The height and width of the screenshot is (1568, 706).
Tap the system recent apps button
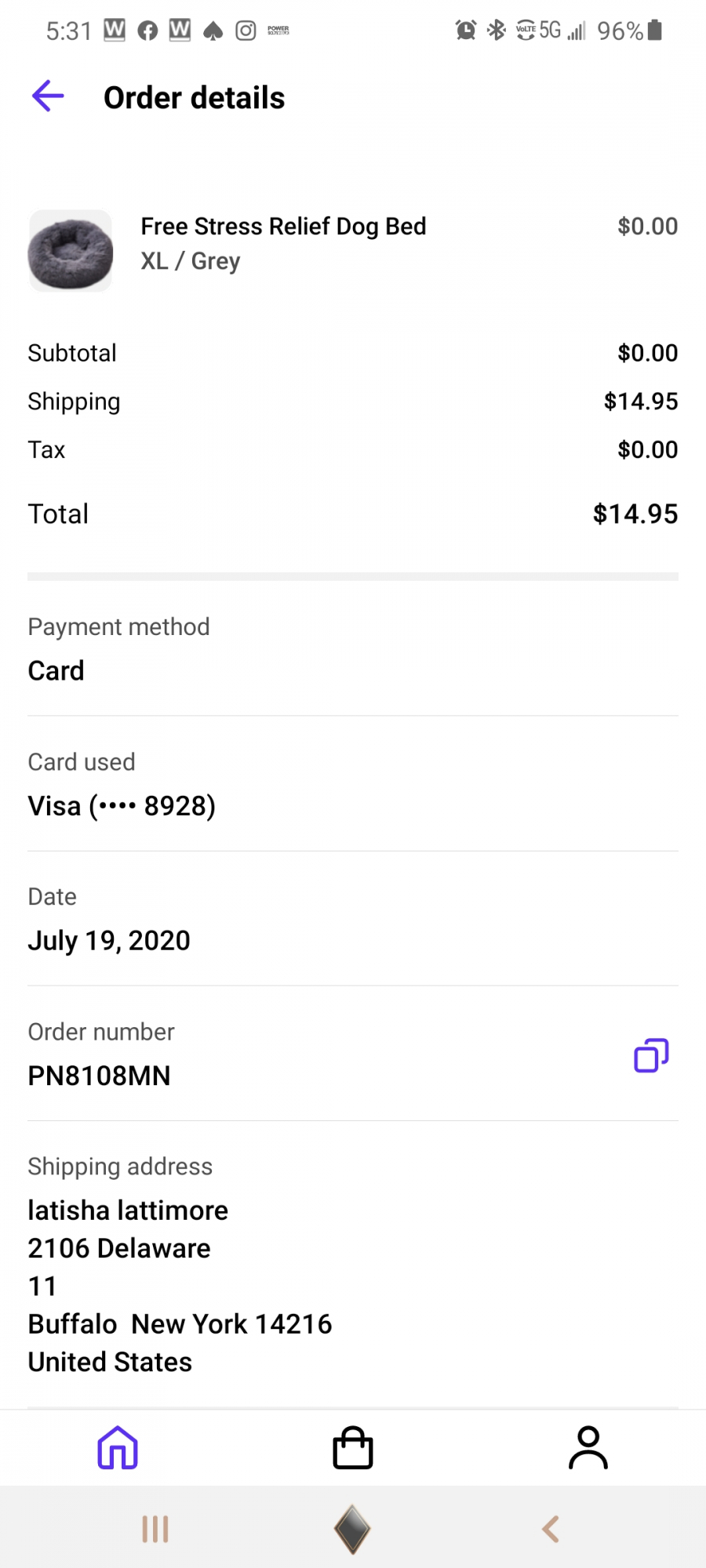point(155,1529)
